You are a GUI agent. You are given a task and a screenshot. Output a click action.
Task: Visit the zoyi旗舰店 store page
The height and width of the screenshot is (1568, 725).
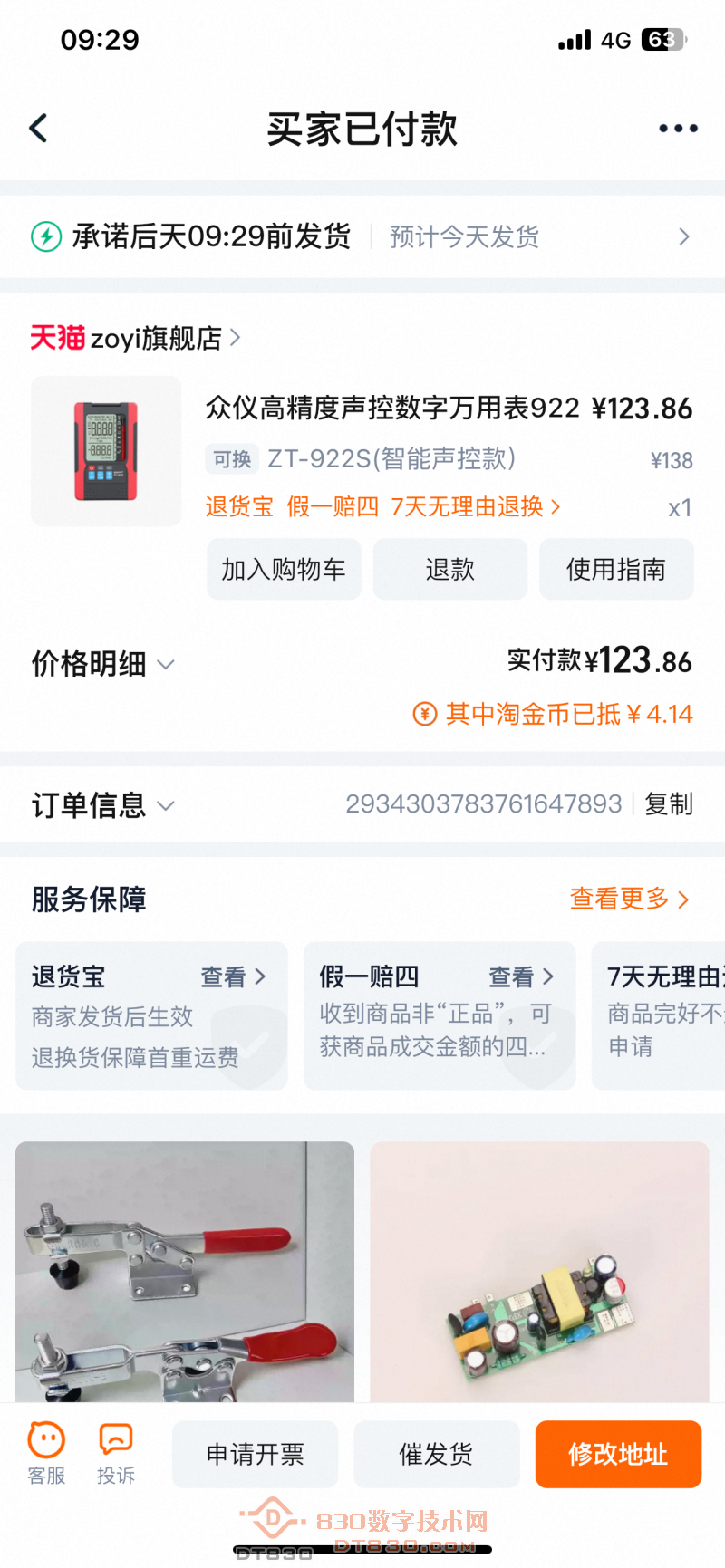coord(136,338)
